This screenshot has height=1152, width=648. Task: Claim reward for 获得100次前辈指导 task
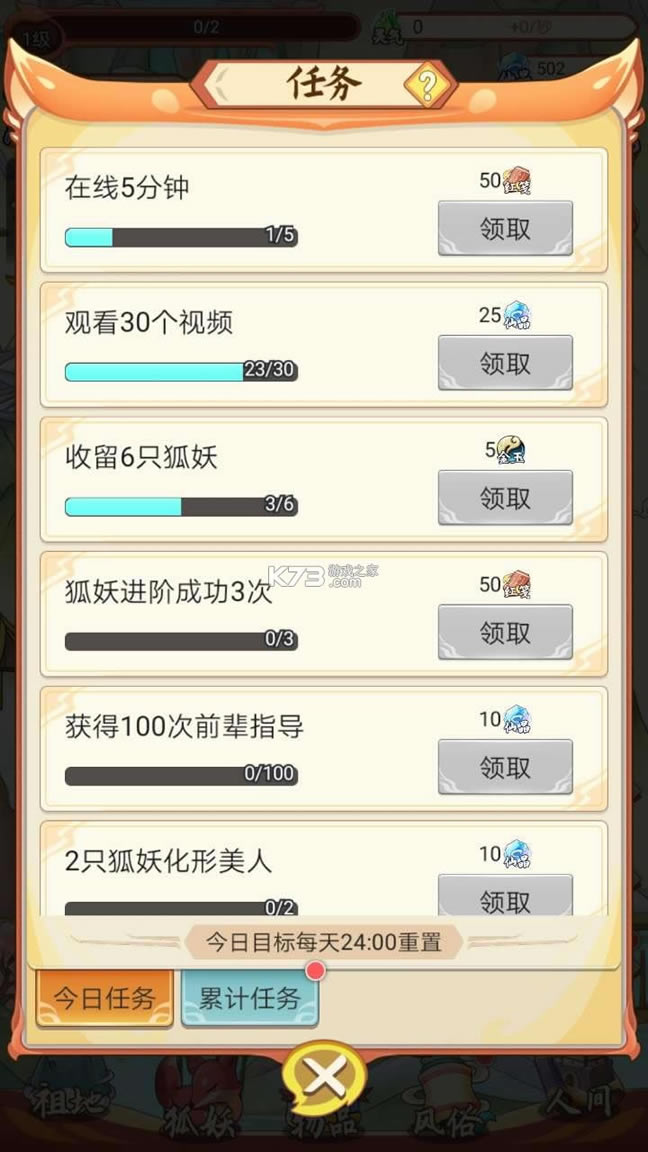click(505, 767)
